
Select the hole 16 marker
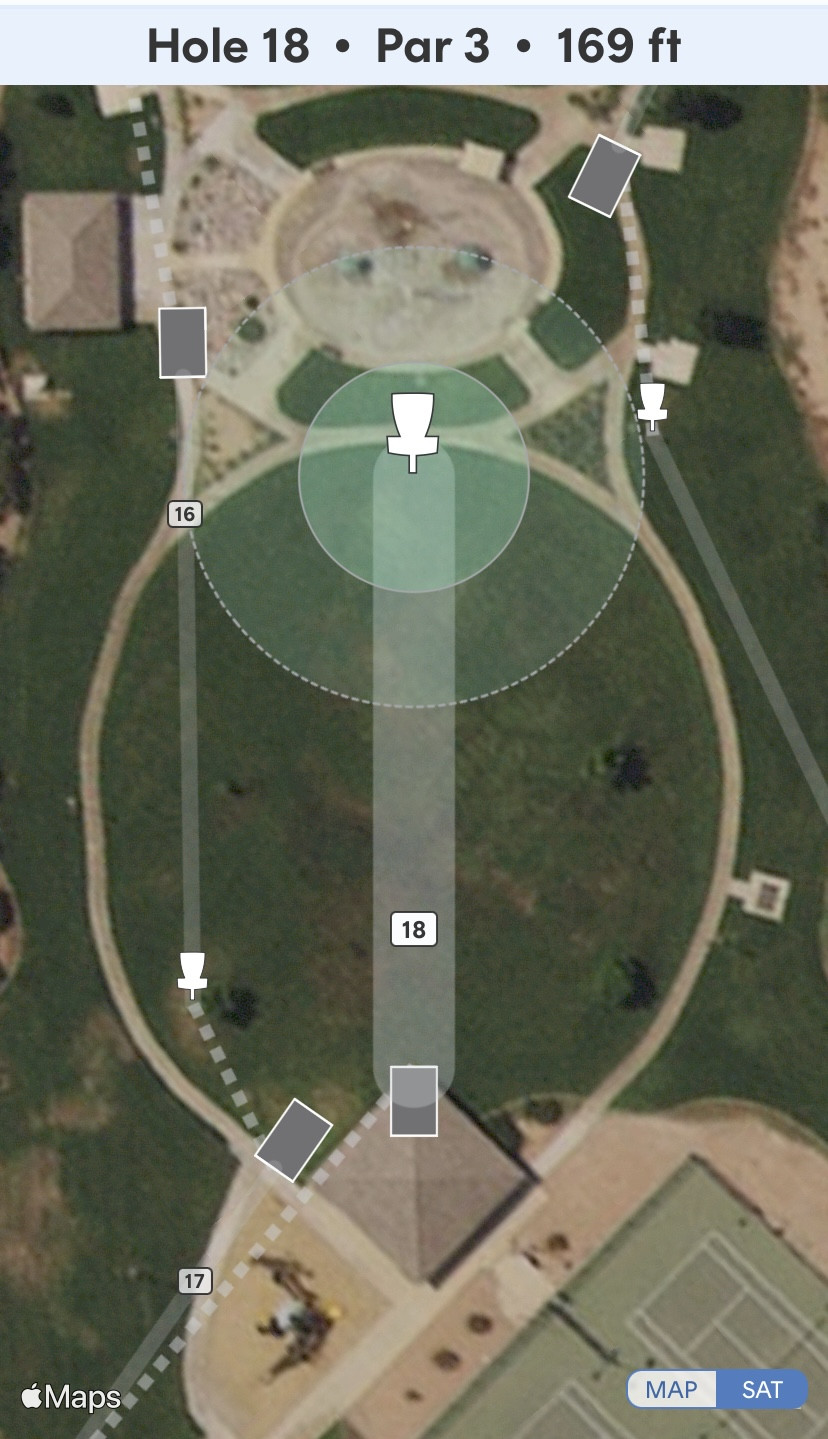tap(184, 514)
